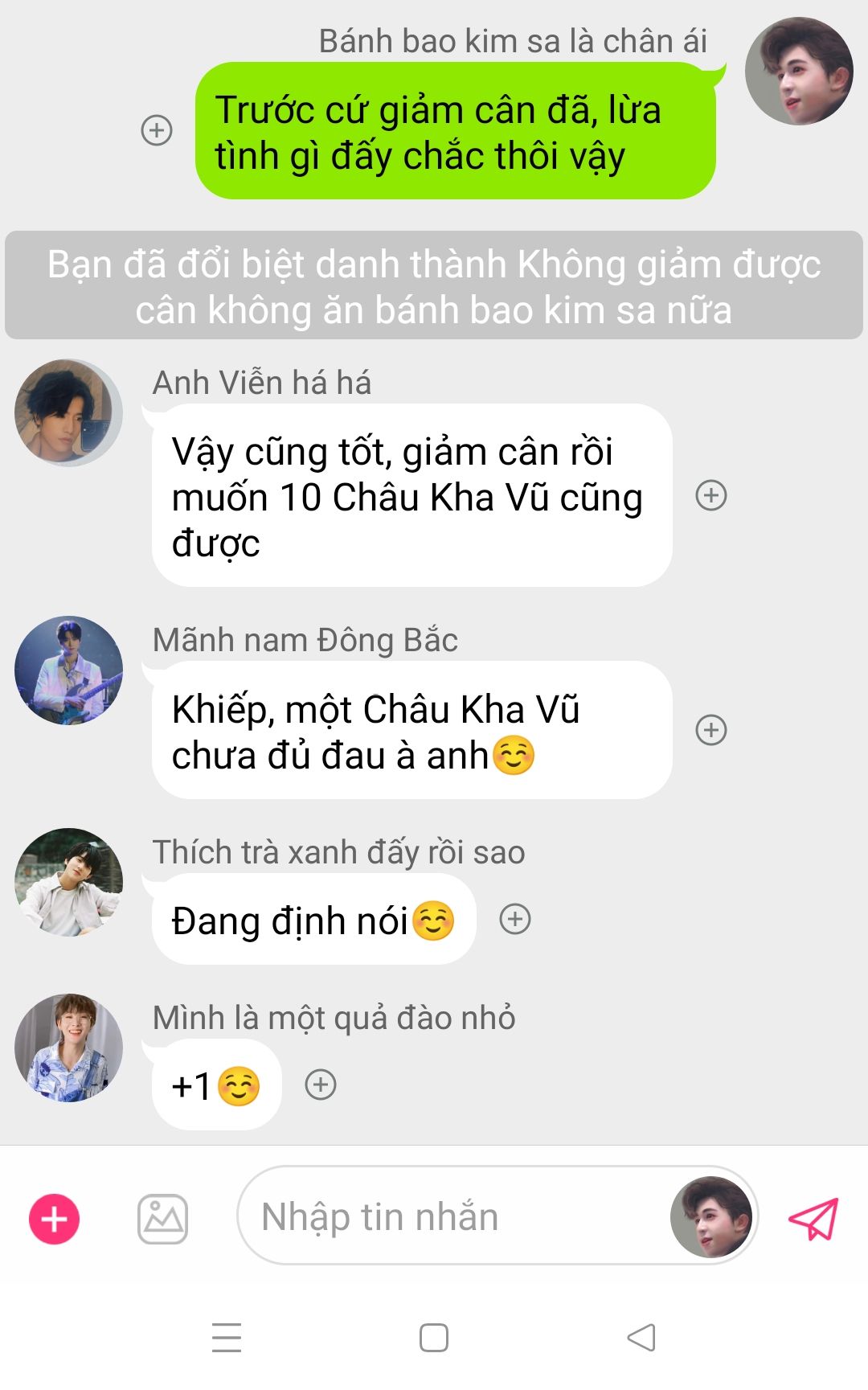Tap plus icon next to "Khiếp, một Châu Kha Vũ" message
This screenshot has width=868, height=1390.
[710, 730]
